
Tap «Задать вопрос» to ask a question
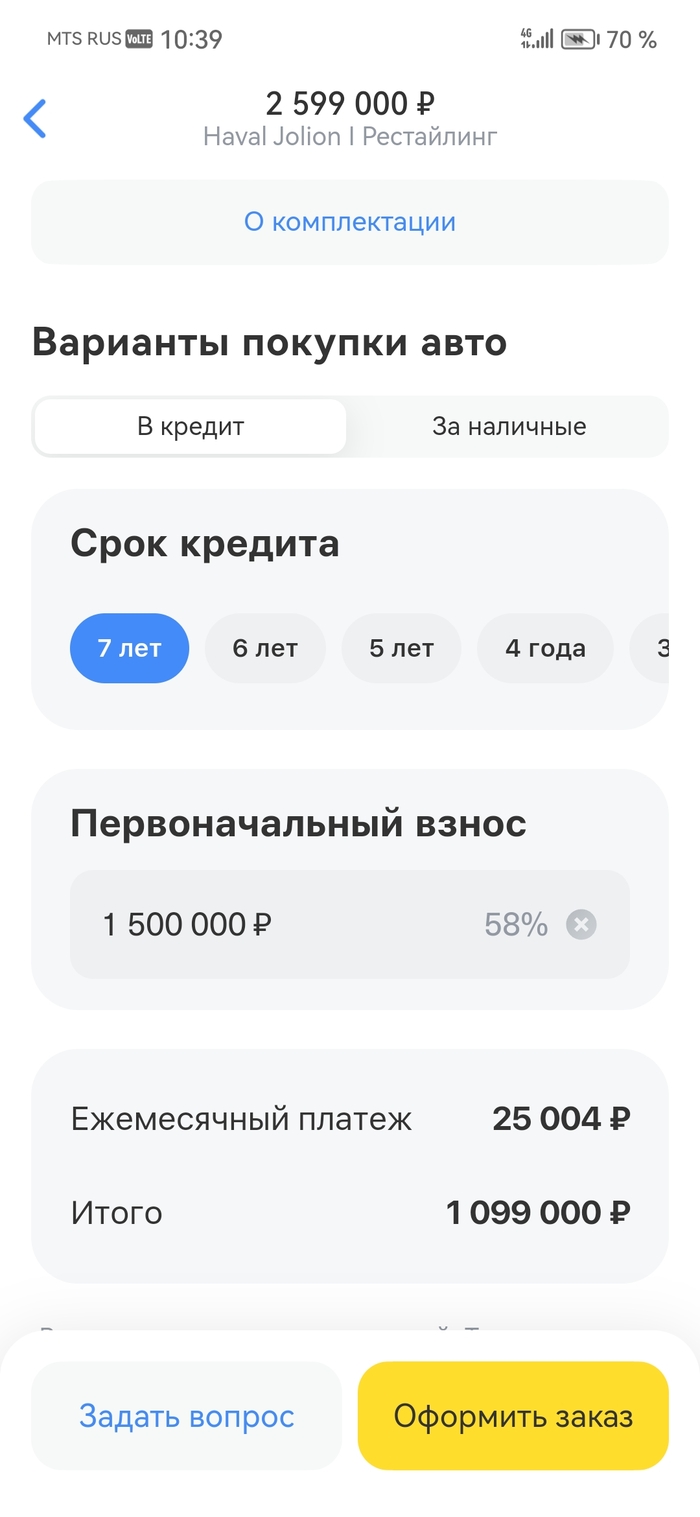tap(187, 1416)
